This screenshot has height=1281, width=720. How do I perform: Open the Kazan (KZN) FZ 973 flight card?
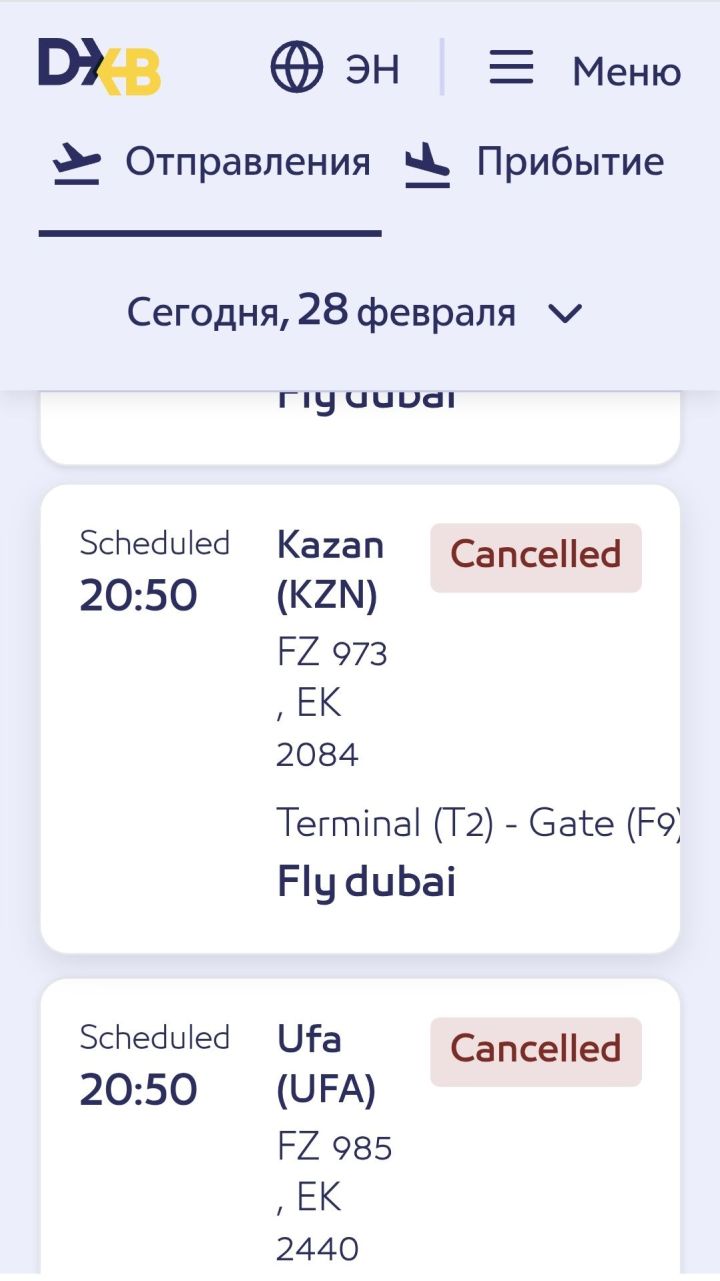pyautogui.click(x=360, y=718)
